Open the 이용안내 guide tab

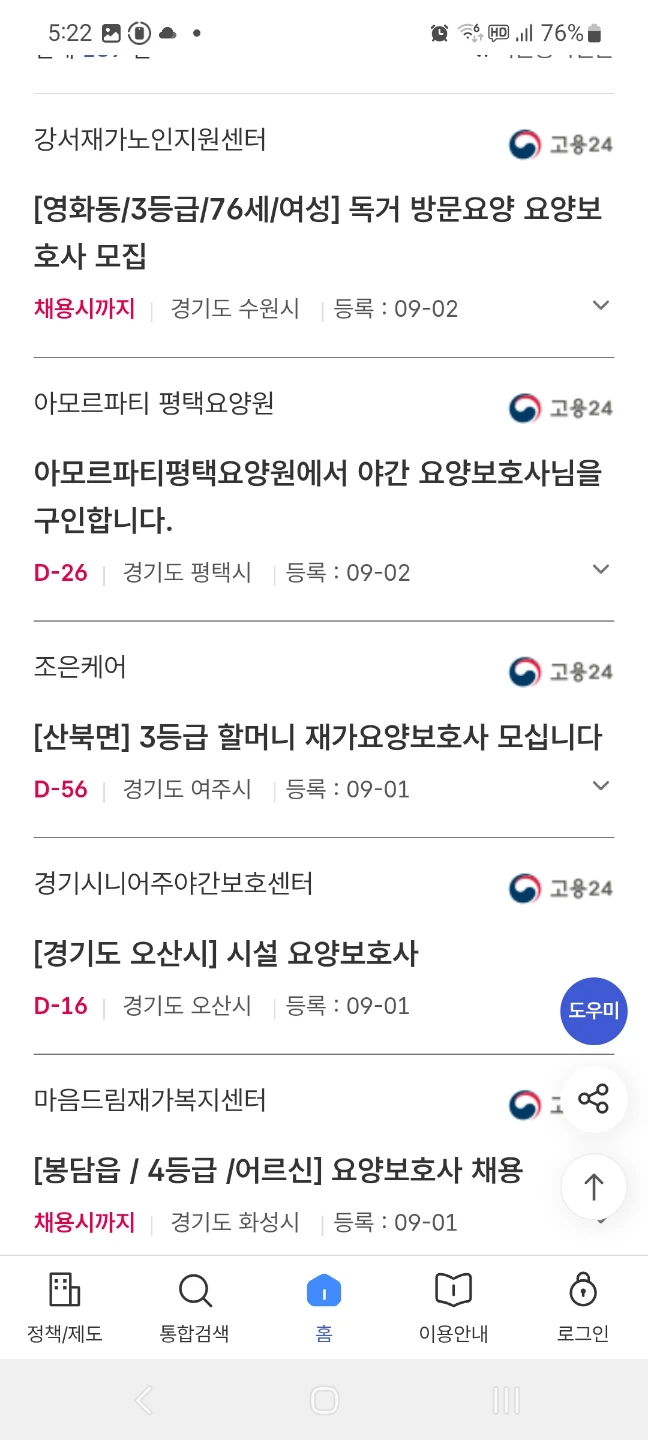tap(453, 1307)
